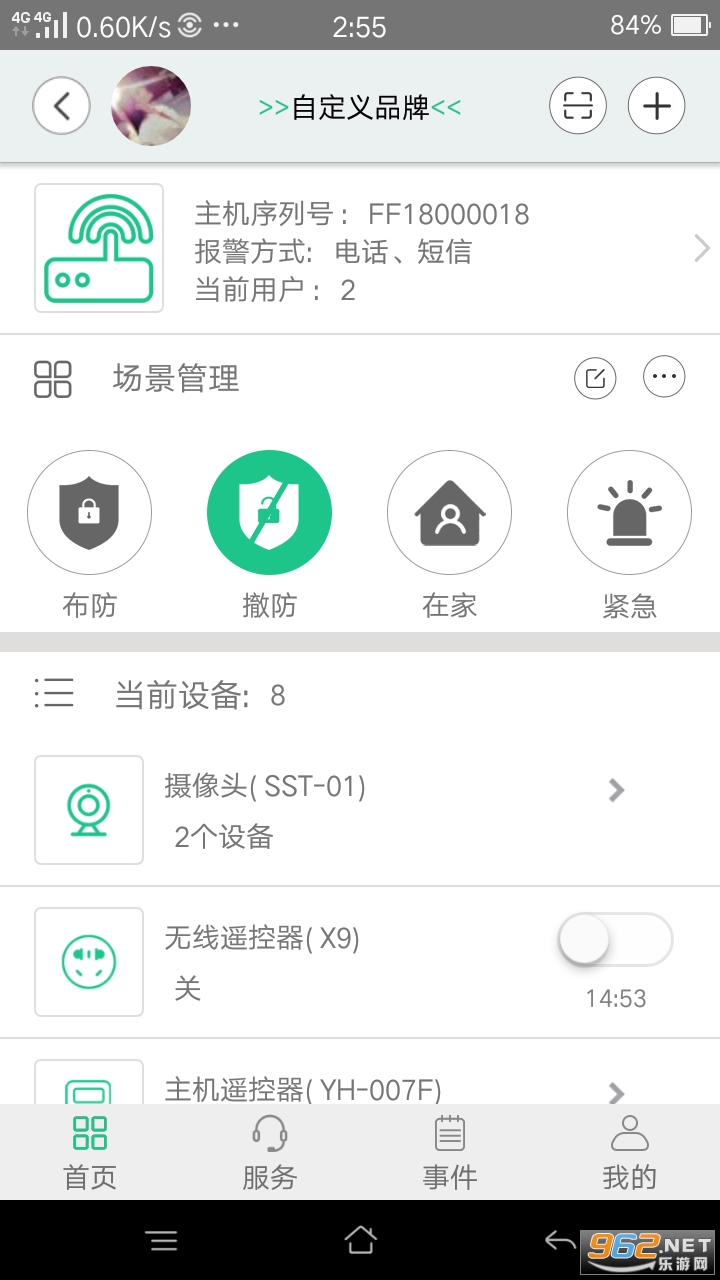Screen dimensions: 720x1280
Task: Edit scenes in 场景管理
Action: click(595, 378)
